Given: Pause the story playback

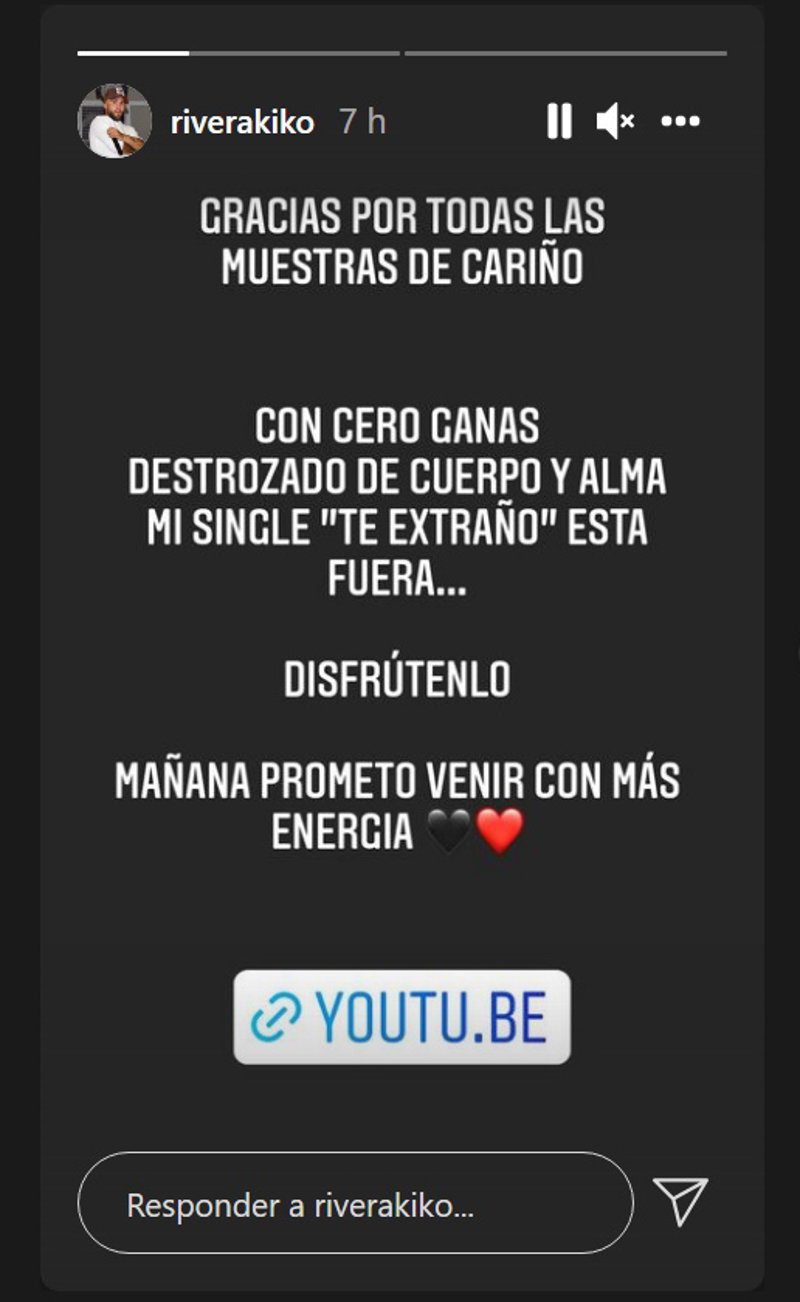Looking at the screenshot, I should tap(559, 122).
